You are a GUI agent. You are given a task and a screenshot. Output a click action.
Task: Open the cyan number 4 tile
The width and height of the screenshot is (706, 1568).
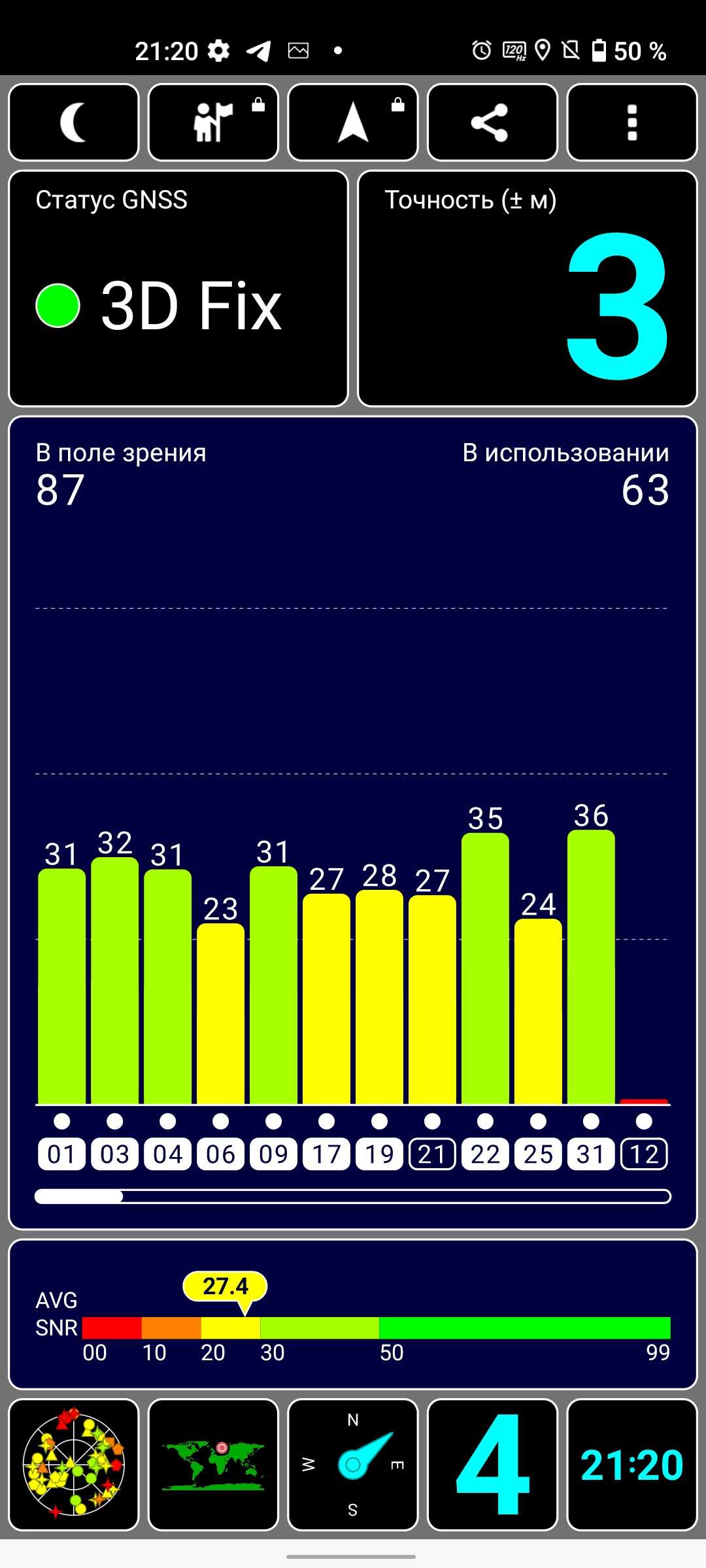tap(492, 1465)
